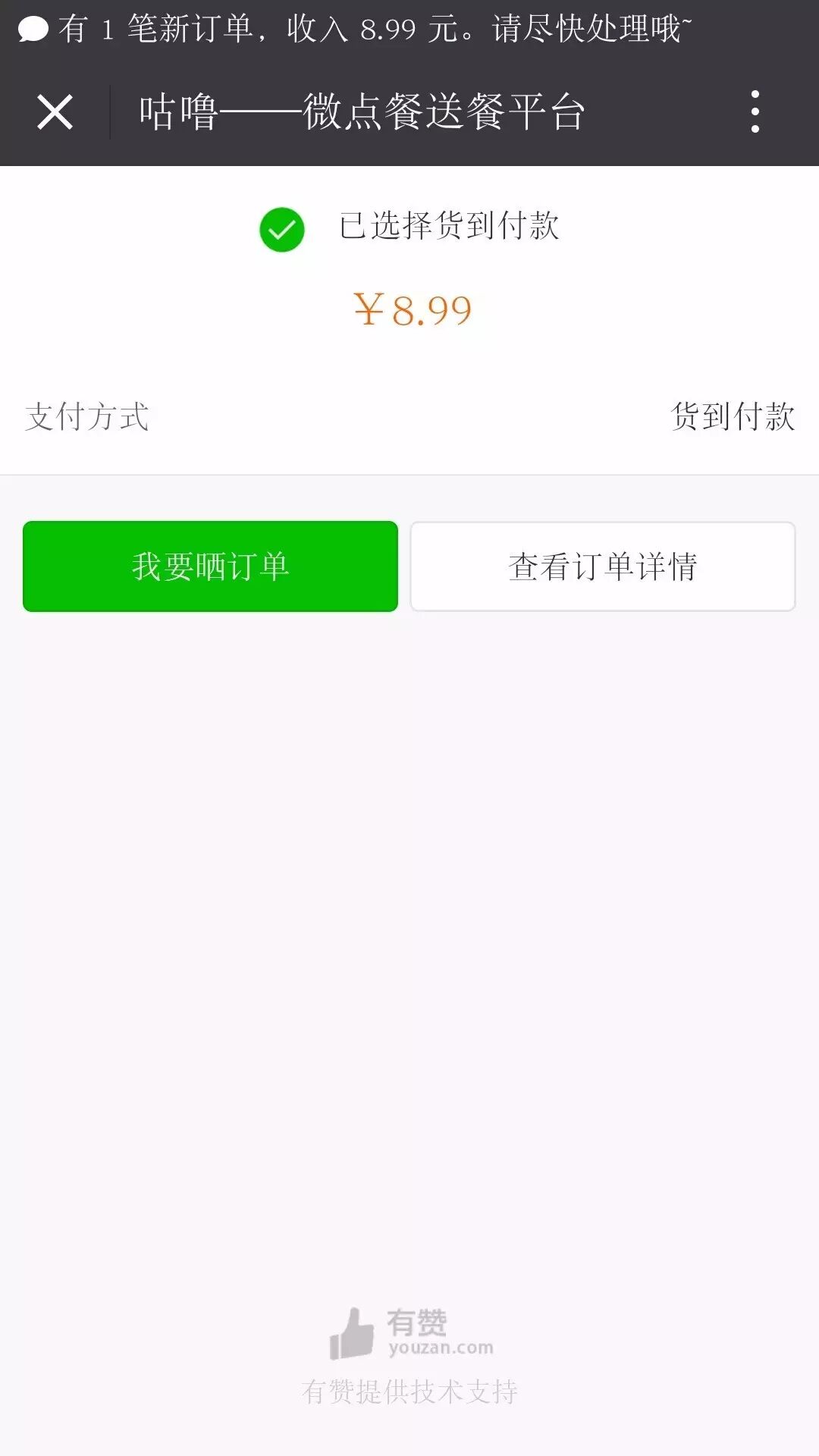
Task: Tap the green 我要晒订单 button
Action: [210, 566]
